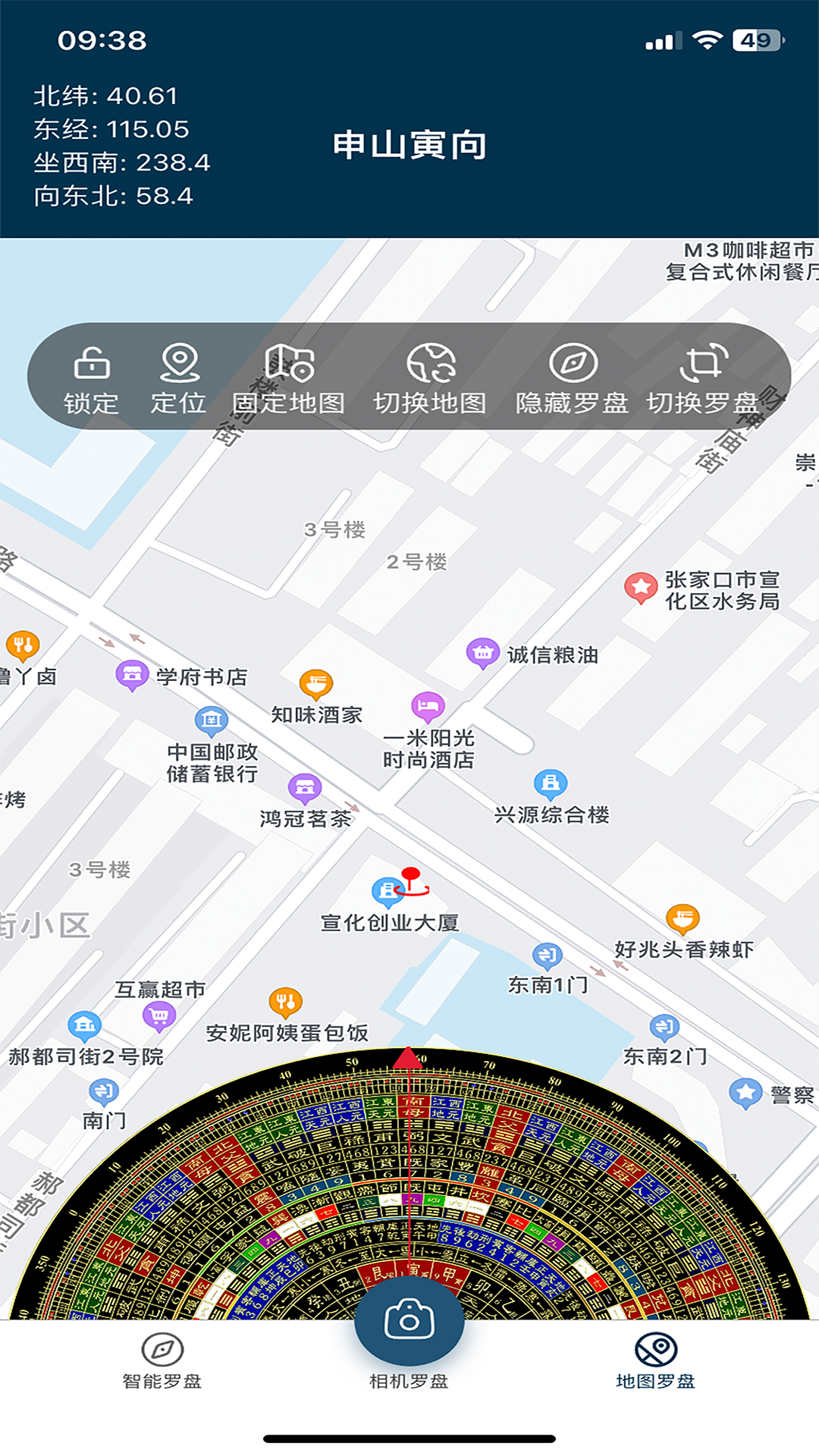This screenshot has width=819, height=1456.
Task: Tap the 宣化创业大厦 map marker
Action: click(388, 893)
